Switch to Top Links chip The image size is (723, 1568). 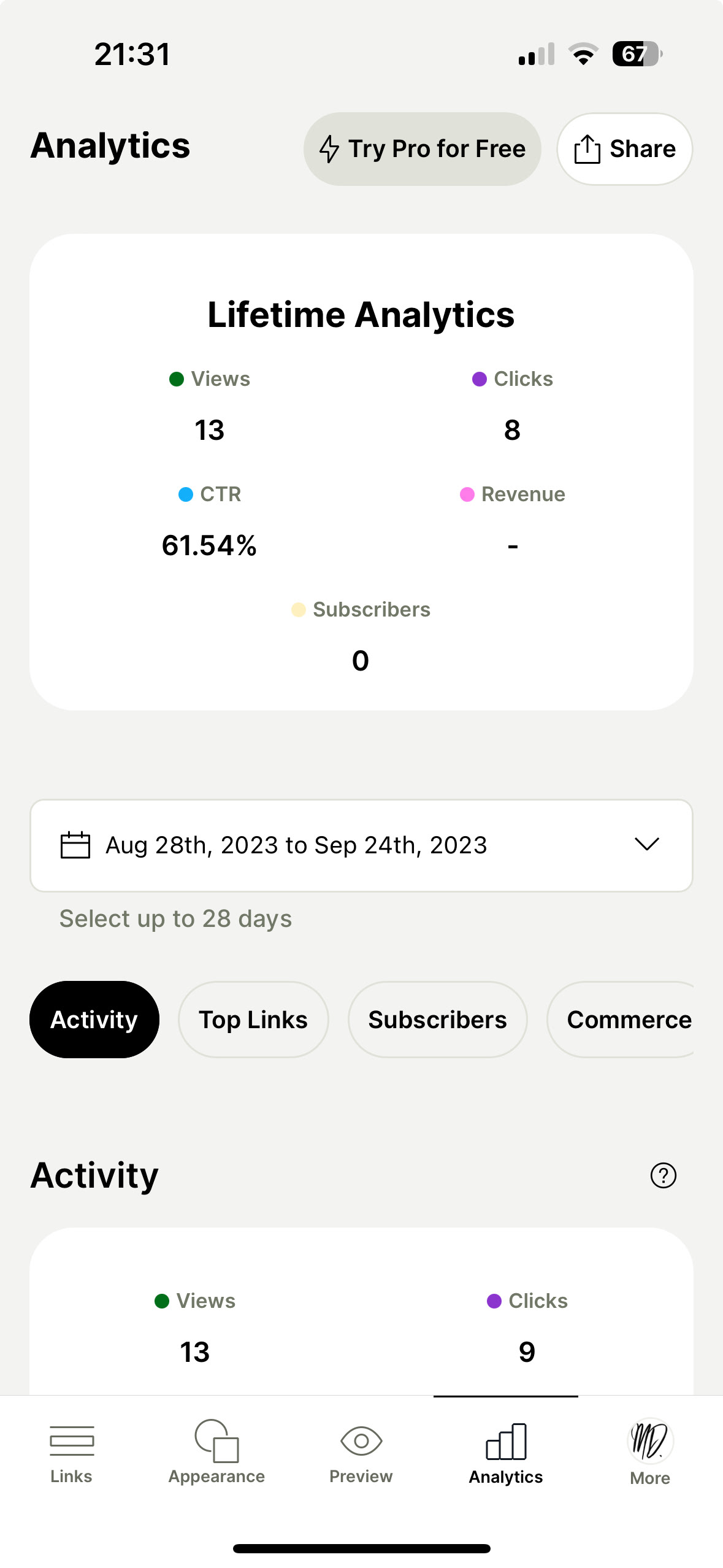point(253,1020)
